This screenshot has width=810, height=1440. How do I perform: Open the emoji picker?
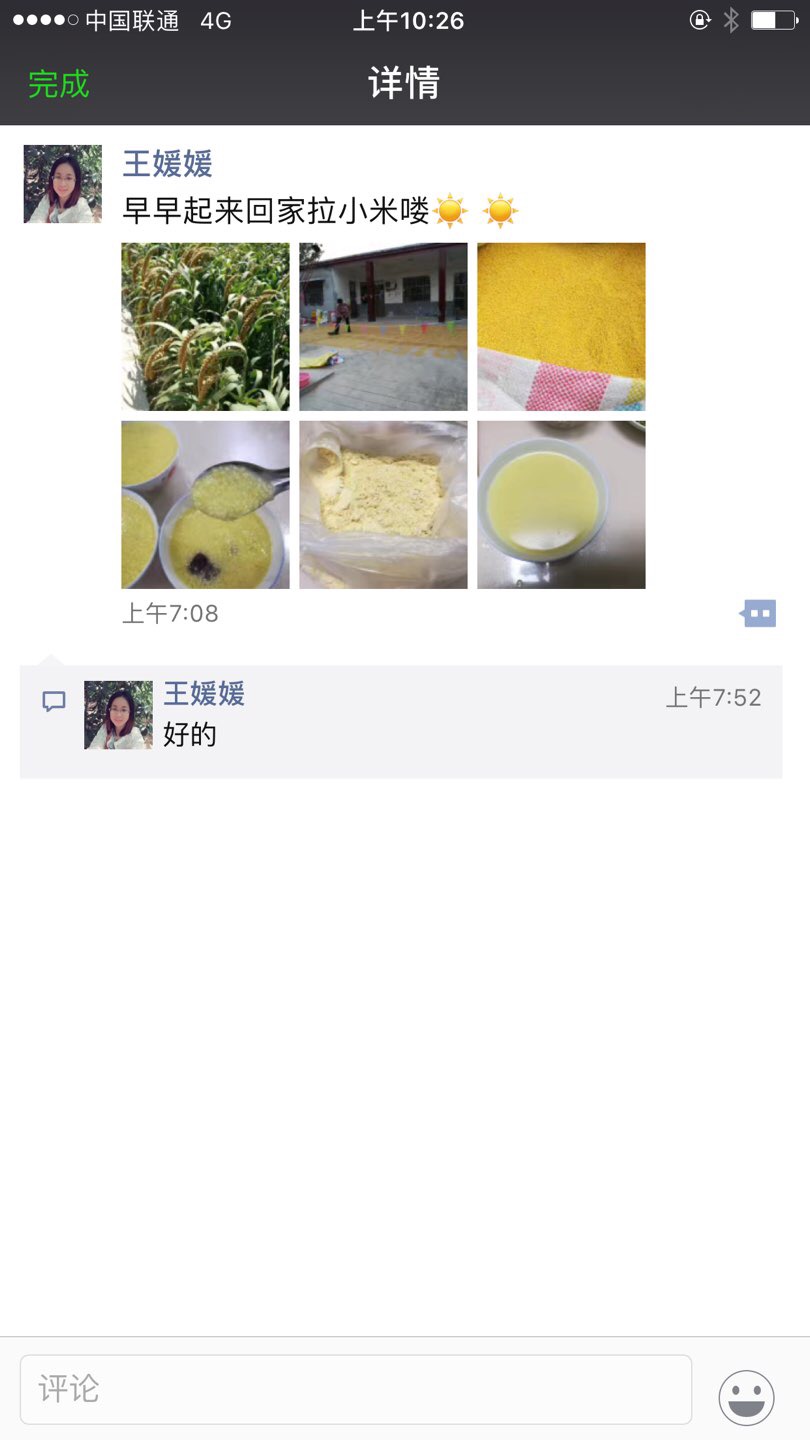[x=746, y=1397]
